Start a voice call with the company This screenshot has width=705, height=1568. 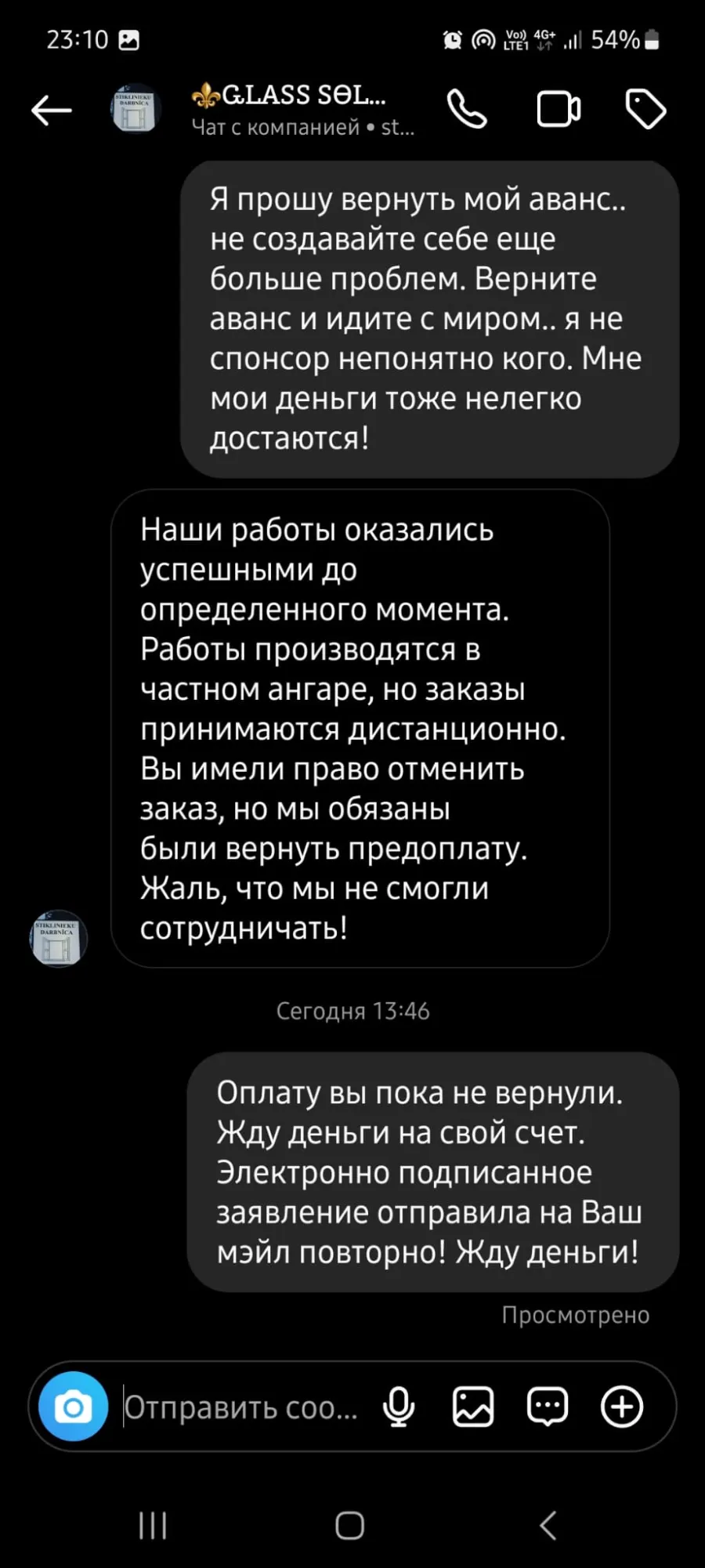pos(467,109)
